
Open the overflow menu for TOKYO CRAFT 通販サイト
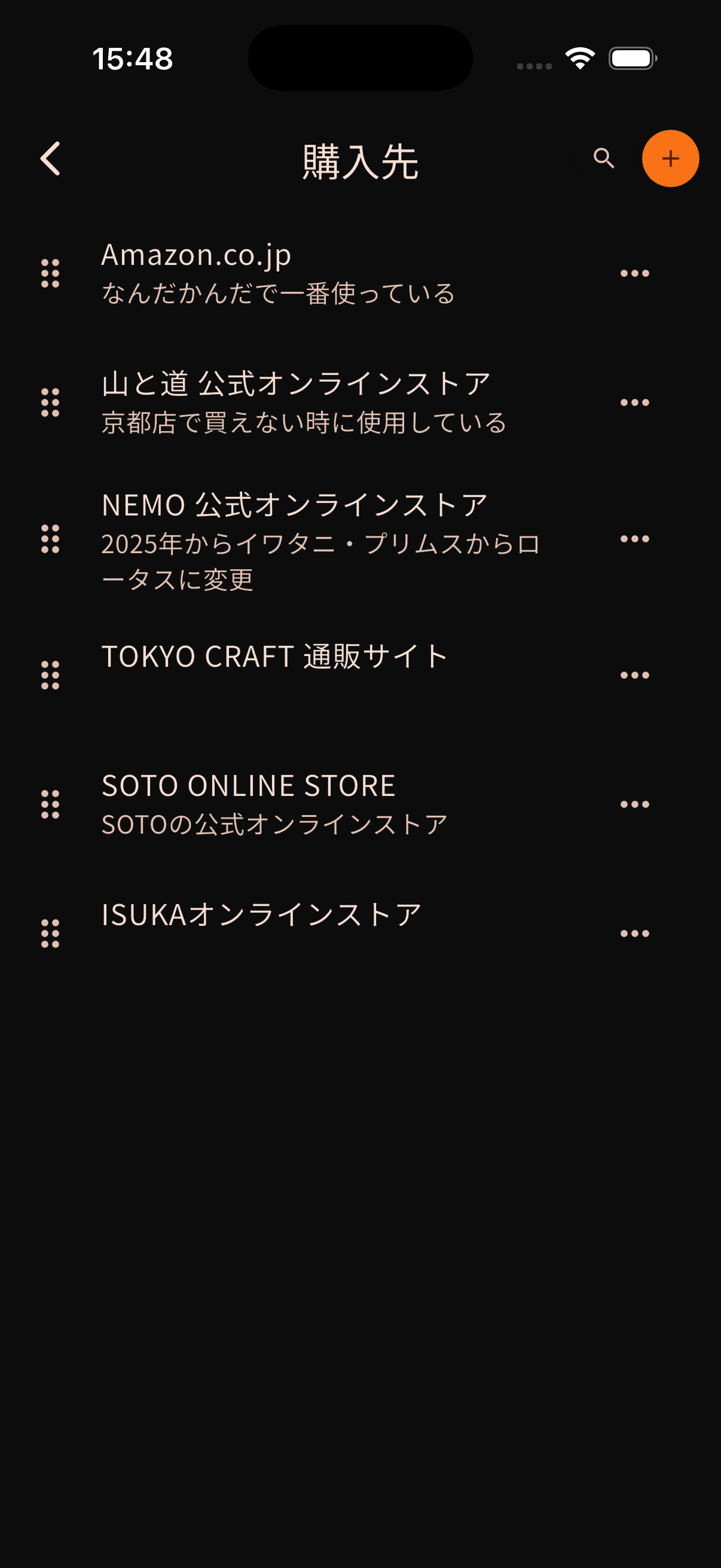pos(634,674)
